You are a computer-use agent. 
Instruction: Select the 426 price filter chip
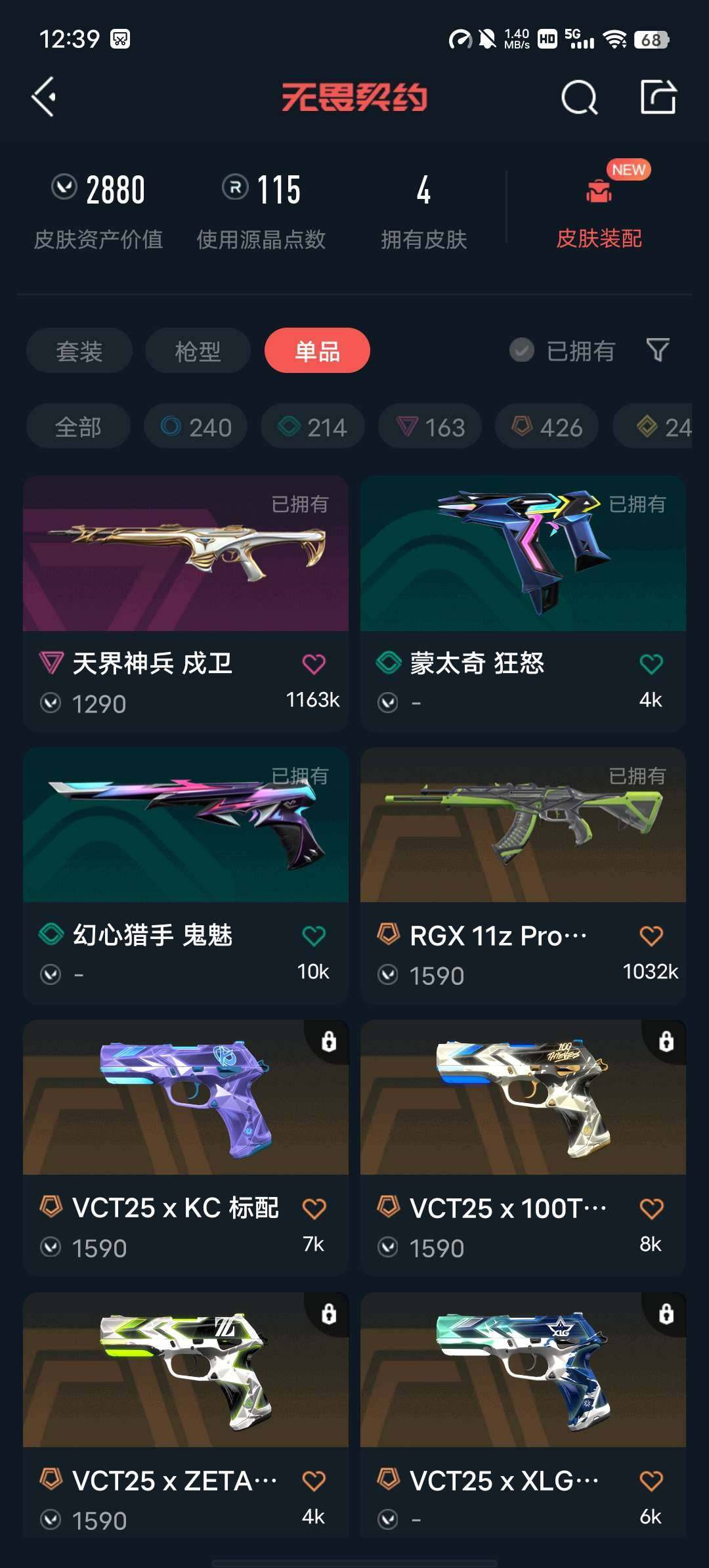tap(547, 426)
